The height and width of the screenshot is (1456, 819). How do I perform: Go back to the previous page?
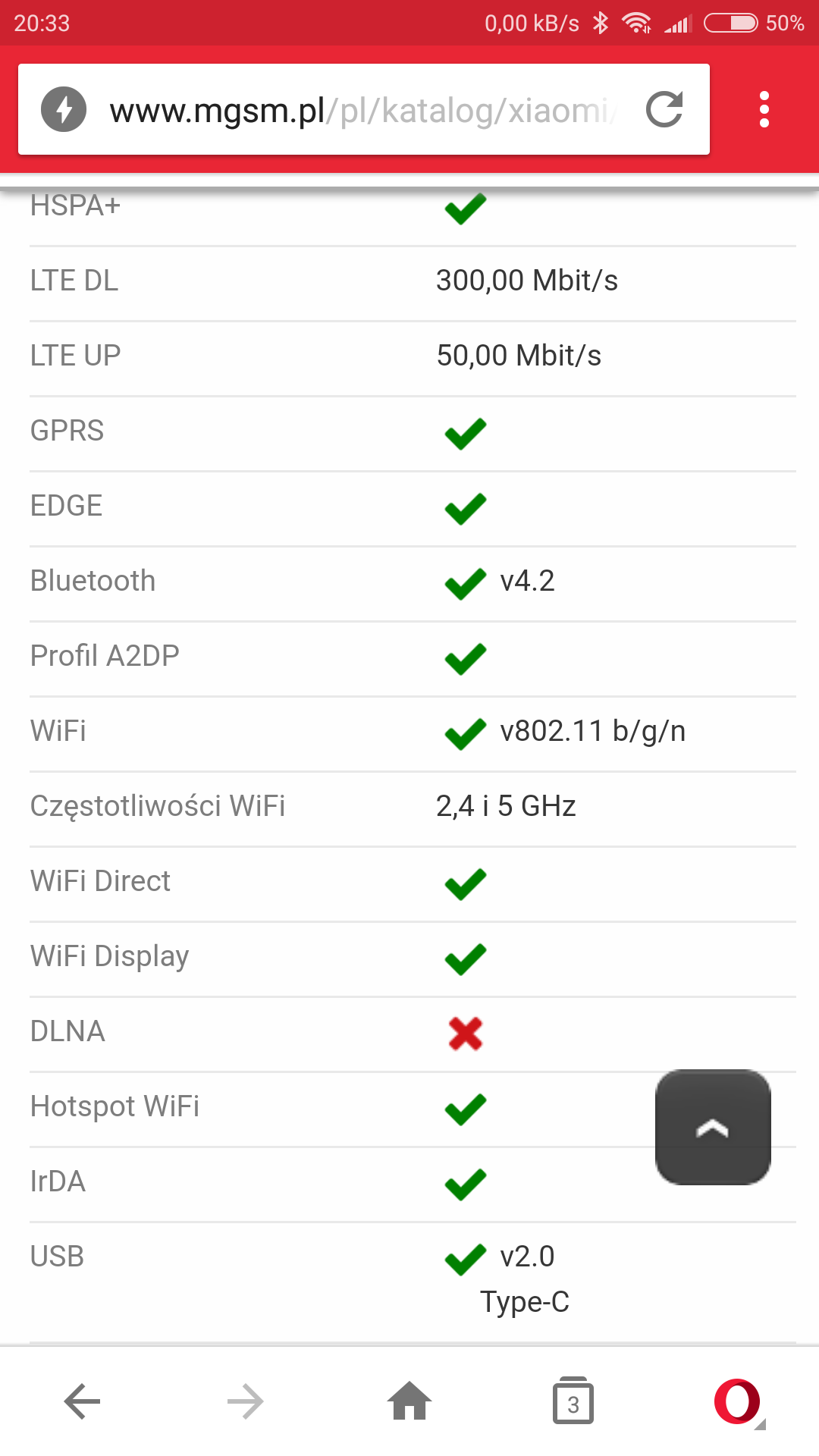click(82, 1401)
